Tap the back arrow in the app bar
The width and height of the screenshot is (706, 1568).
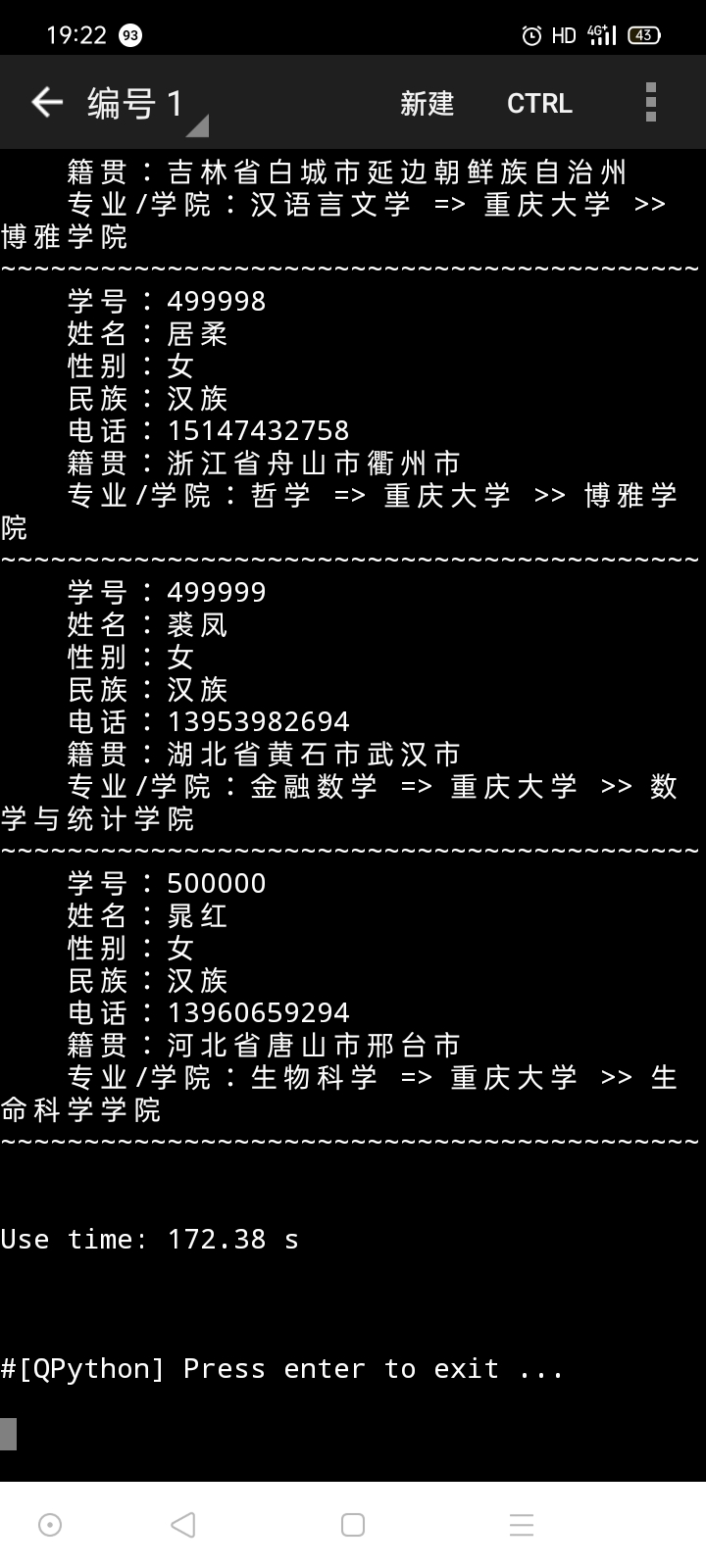pos(46,102)
